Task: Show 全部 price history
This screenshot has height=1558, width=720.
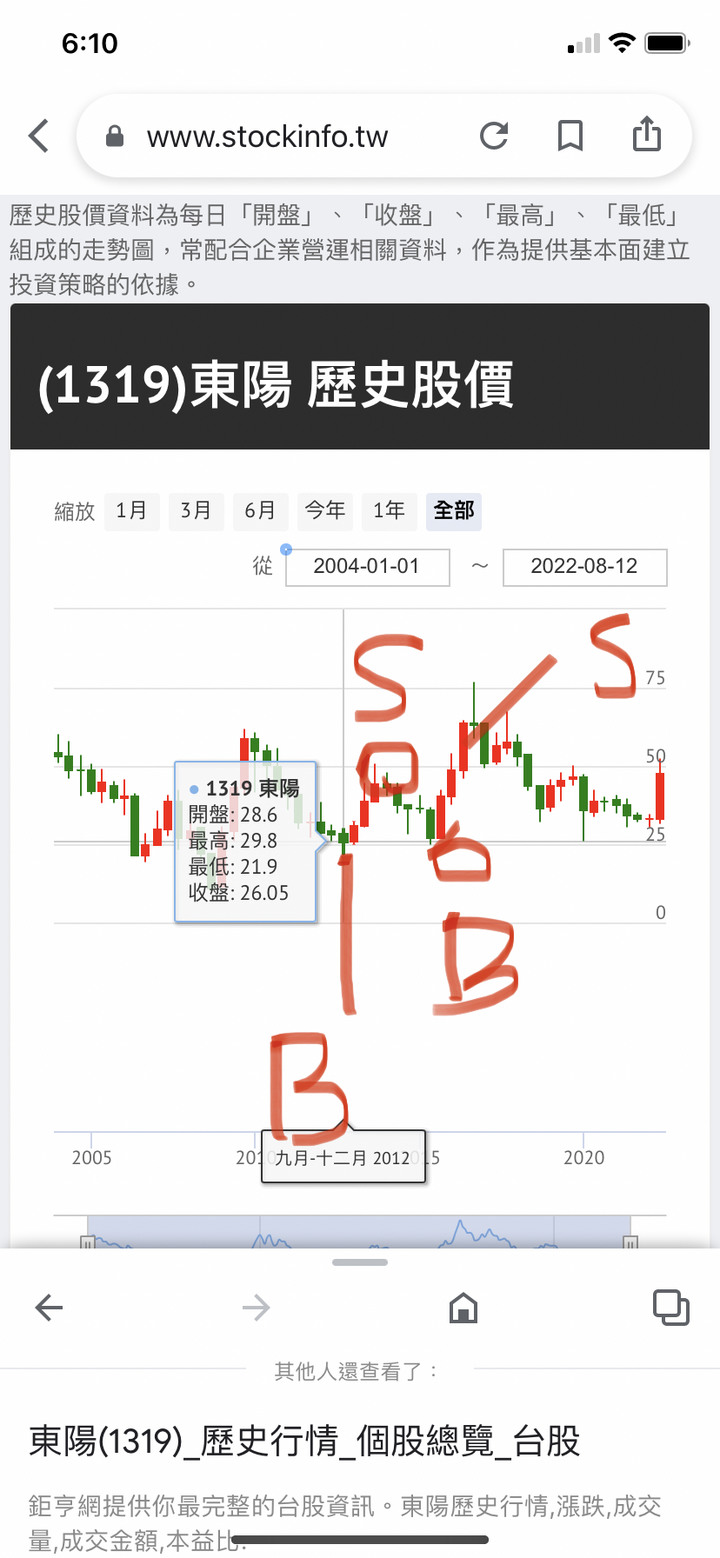Action: coord(453,511)
